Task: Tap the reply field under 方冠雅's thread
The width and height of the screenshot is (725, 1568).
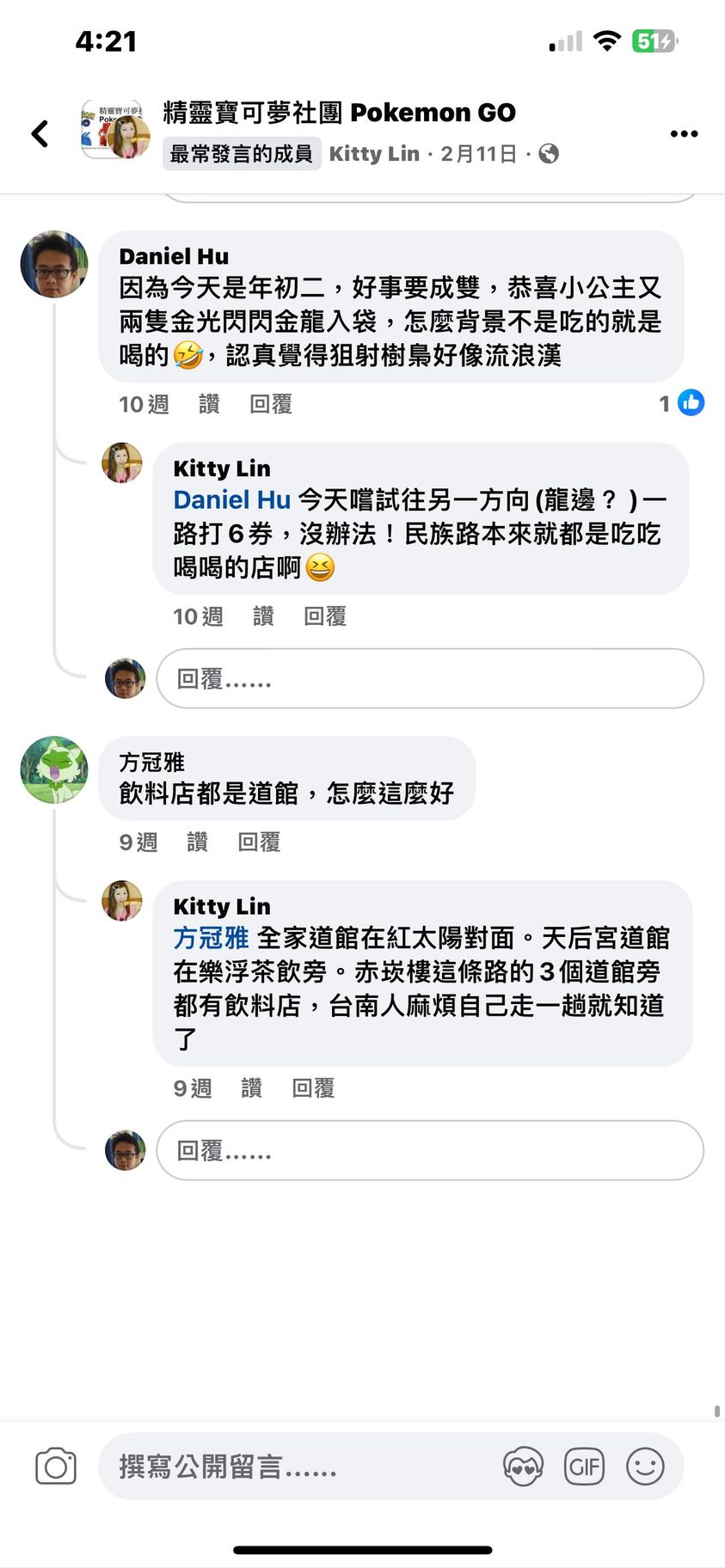Action: [x=429, y=1150]
